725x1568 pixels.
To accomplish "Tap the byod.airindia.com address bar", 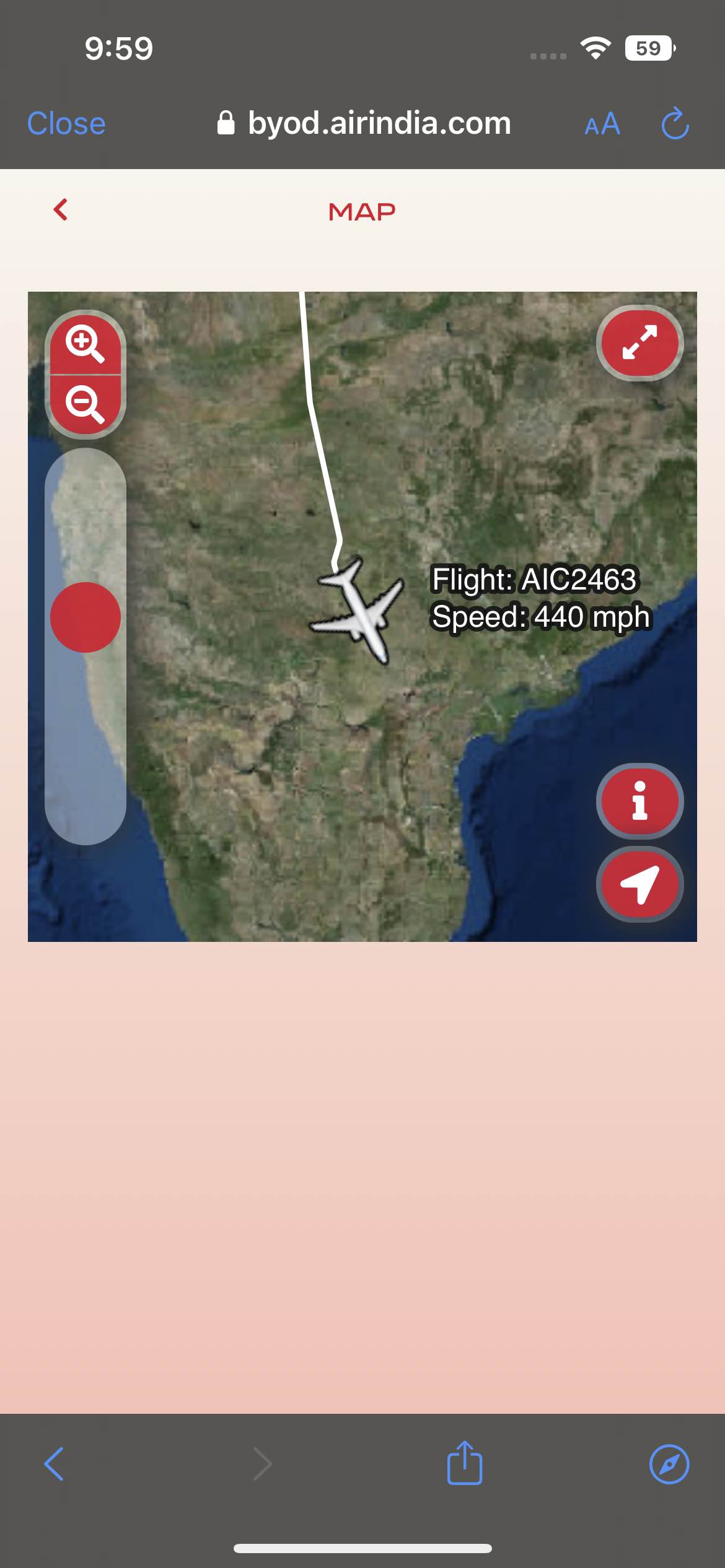I will [364, 123].
